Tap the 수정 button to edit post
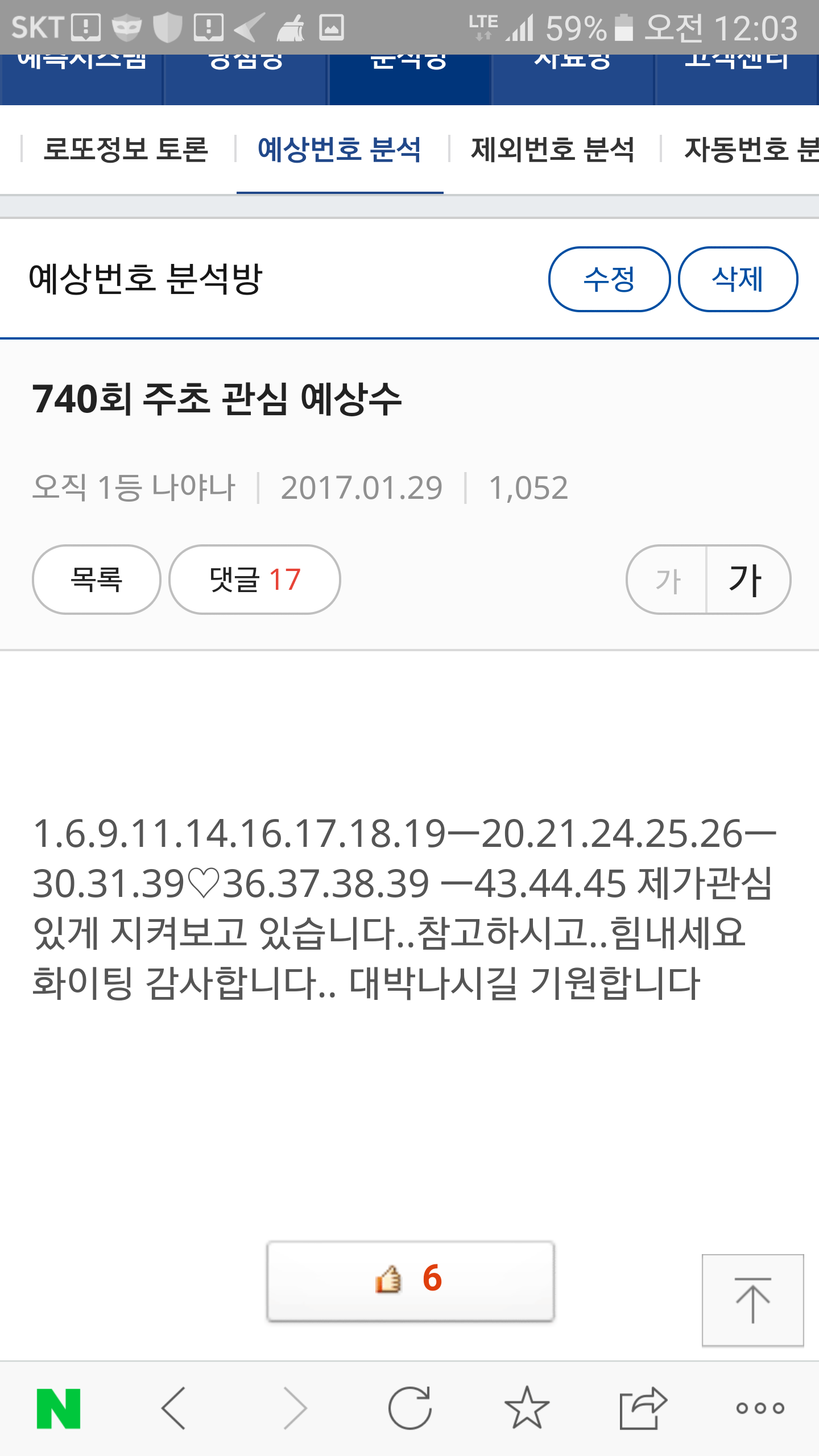 click(x=609, y=279)
